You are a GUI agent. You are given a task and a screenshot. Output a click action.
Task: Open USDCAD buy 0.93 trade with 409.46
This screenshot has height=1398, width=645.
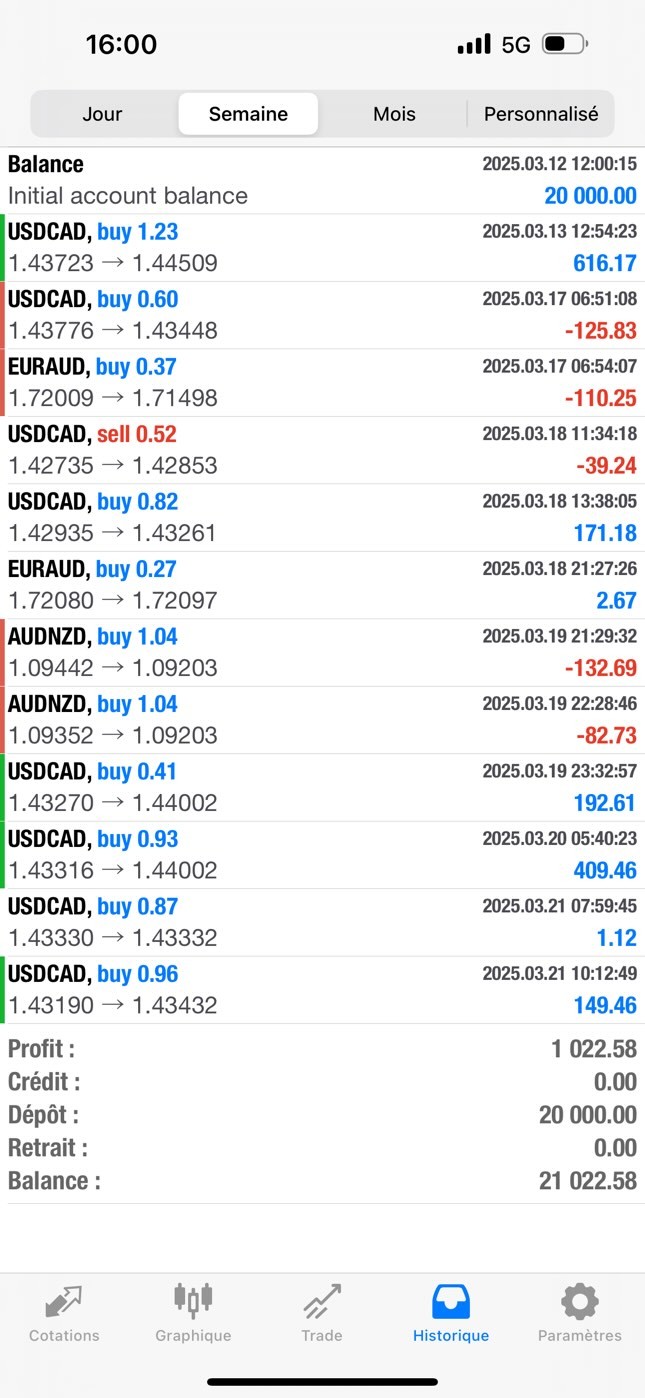click(x=322, y=855)
